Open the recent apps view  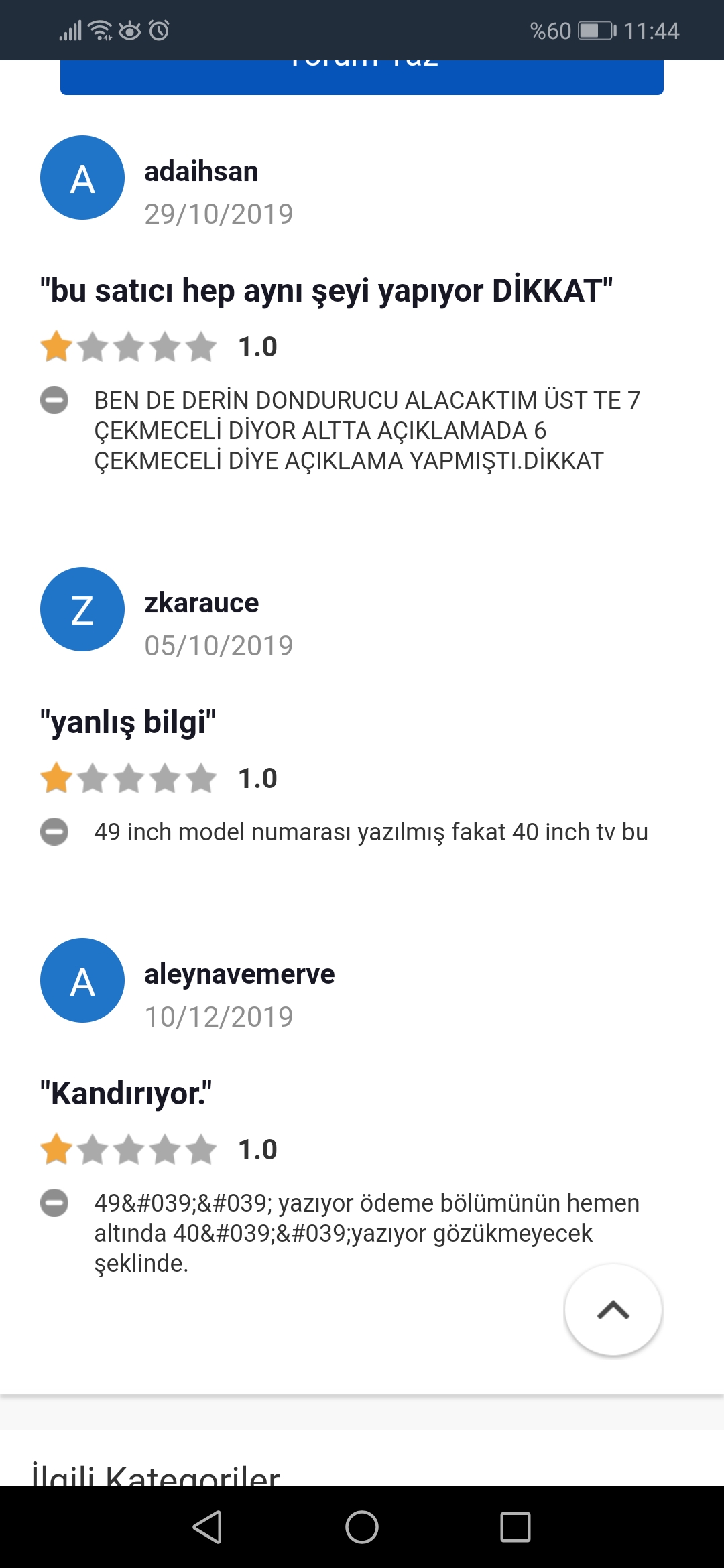tap(516, 1527)
